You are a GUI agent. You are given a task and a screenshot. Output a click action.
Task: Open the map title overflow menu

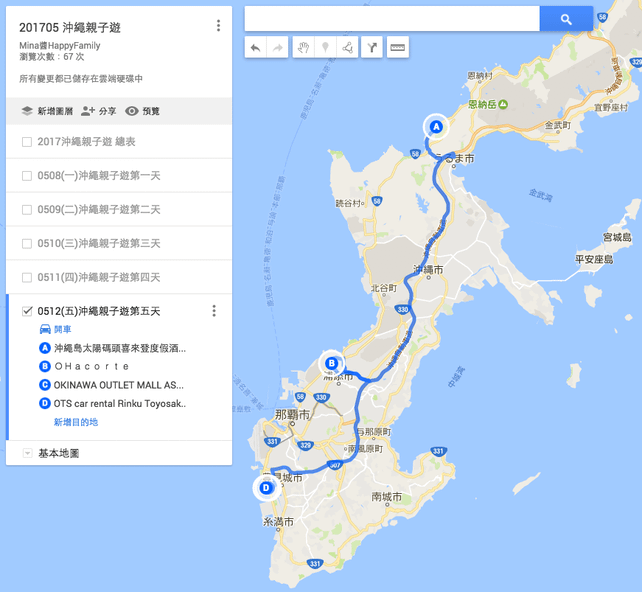(218, 26)
